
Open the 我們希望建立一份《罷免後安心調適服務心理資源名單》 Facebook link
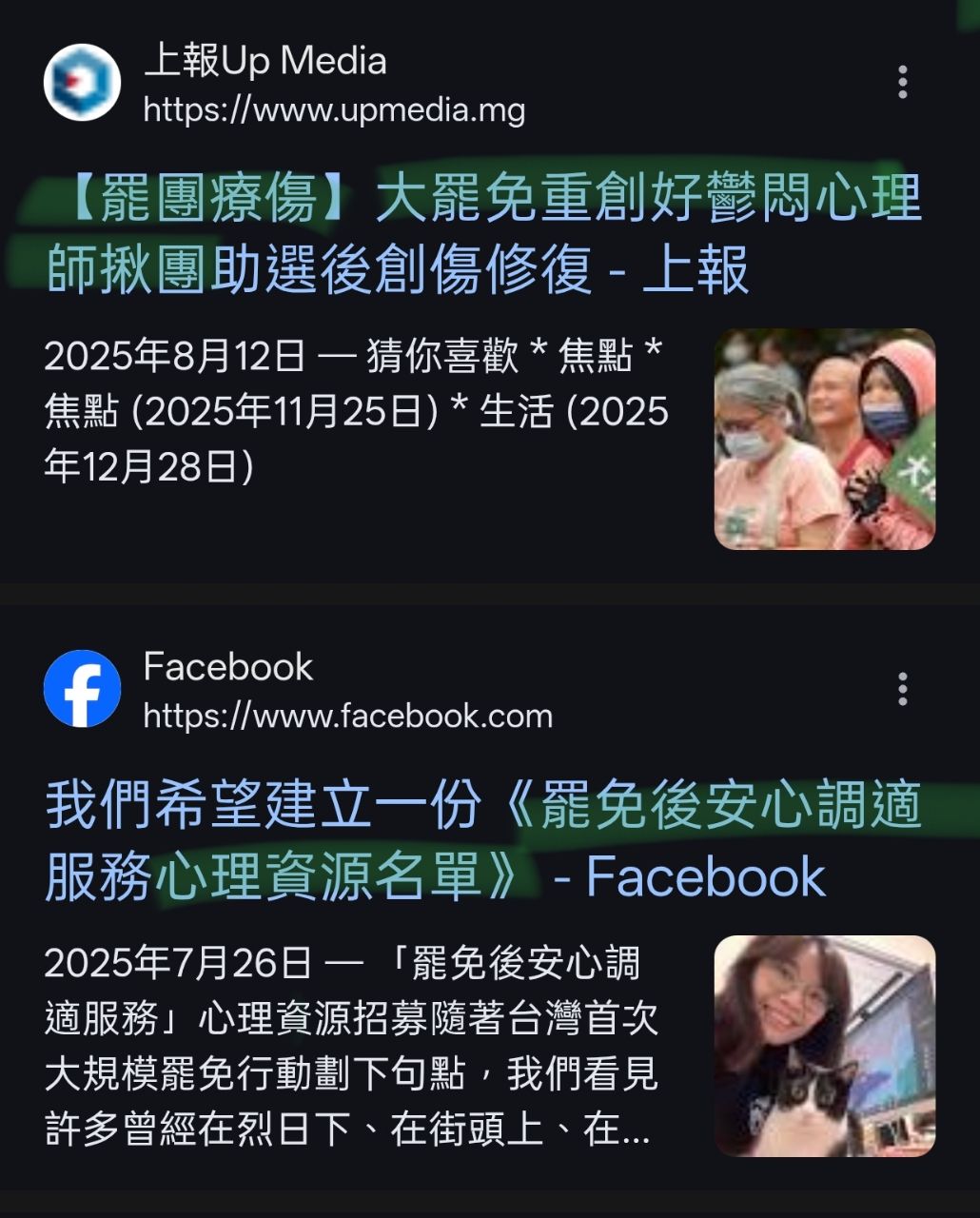(x=483, y=841)
